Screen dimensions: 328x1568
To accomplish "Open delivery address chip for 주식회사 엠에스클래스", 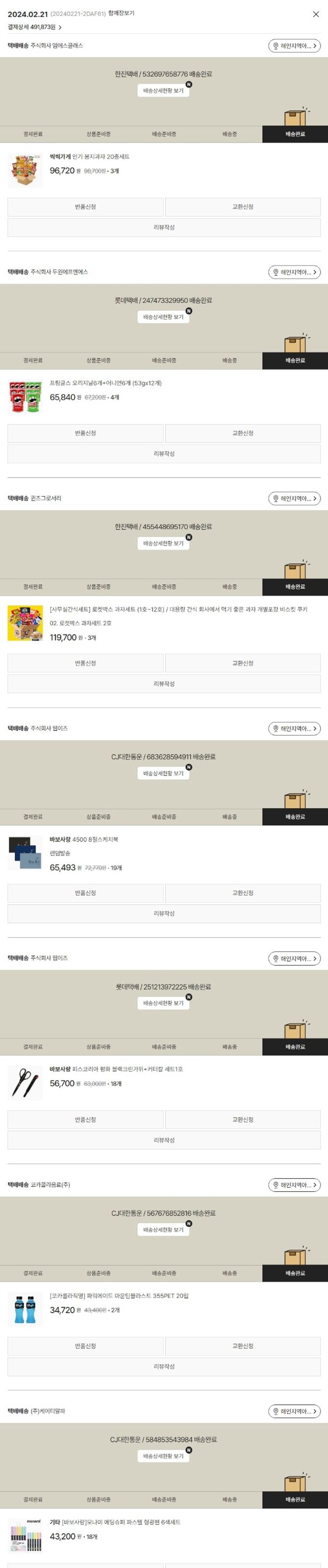I will [294, 46].
